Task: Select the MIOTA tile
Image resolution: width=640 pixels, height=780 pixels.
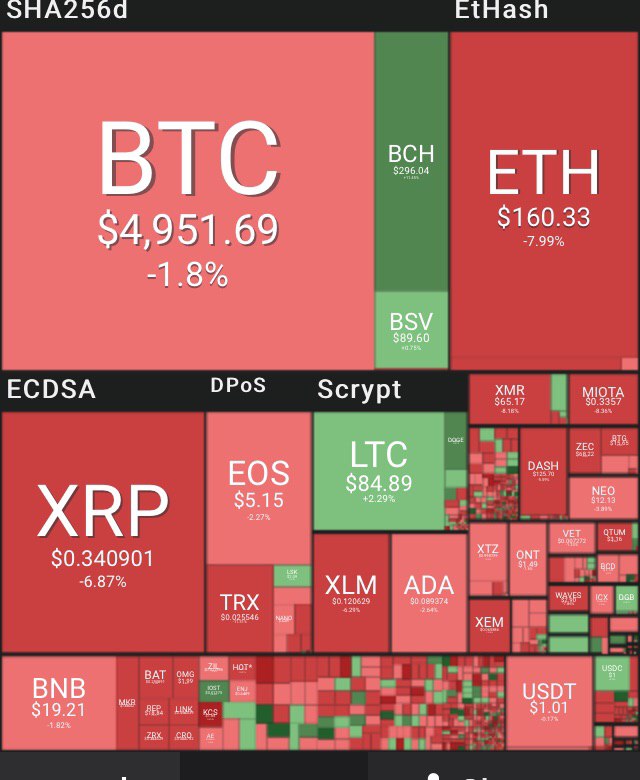Action: [603, 398]
